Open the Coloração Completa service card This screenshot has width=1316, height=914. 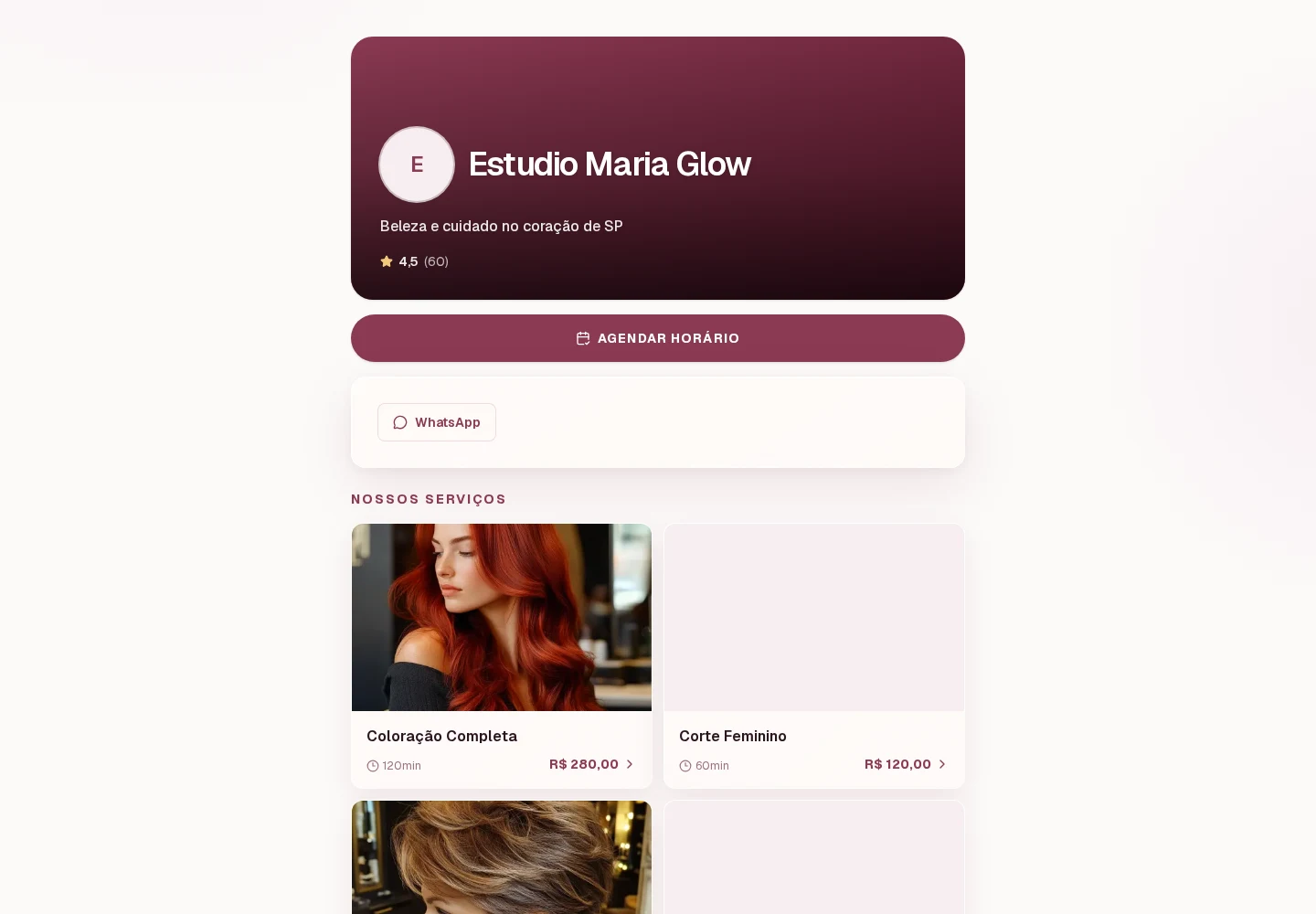point(502,656)
